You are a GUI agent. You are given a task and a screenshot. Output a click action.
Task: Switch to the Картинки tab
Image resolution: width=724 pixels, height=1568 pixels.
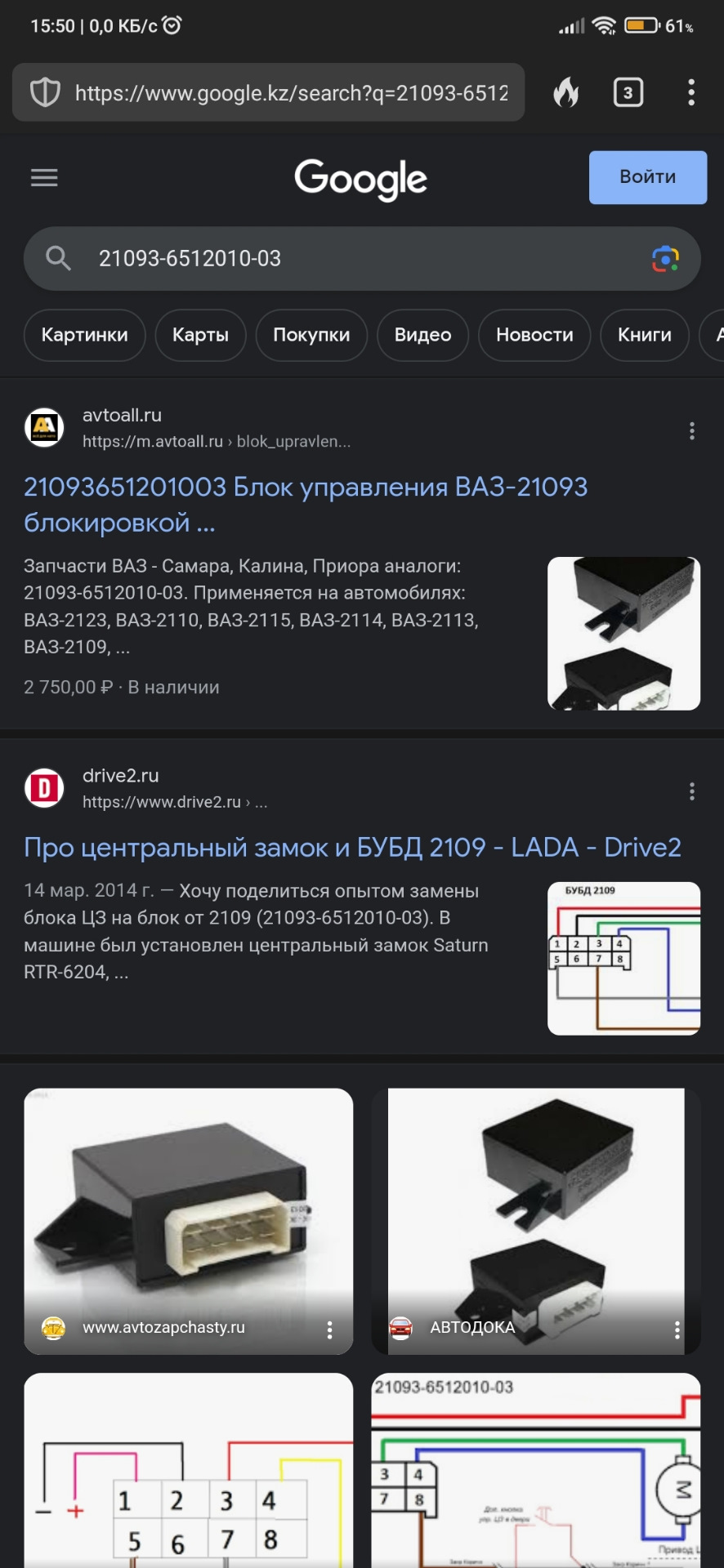coord(84,335)
